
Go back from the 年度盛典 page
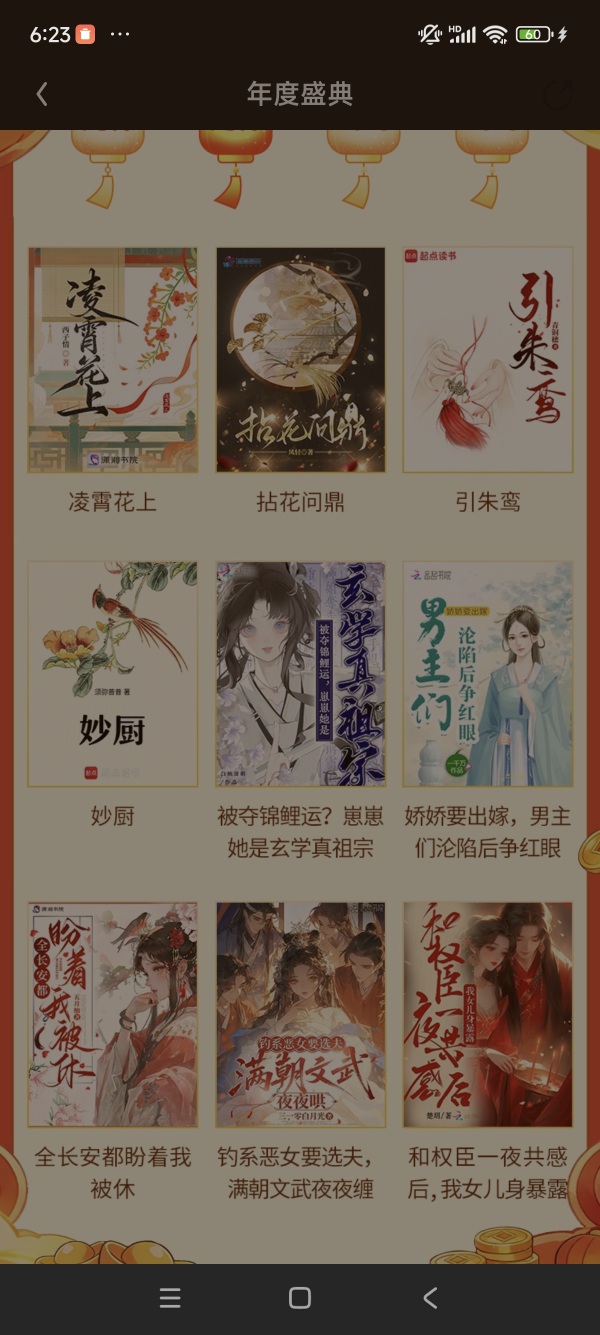(x=42, y=94)
